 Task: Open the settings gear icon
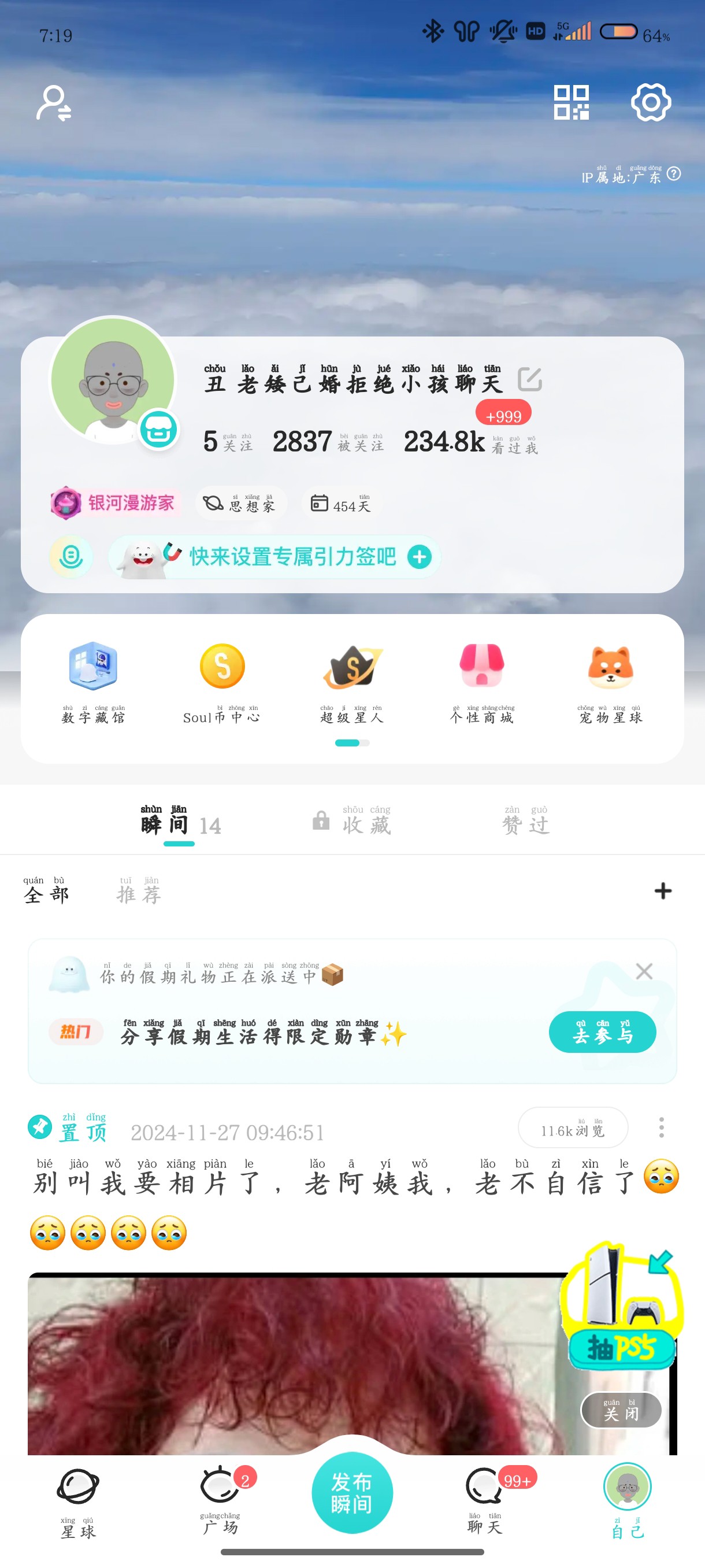pos(650,102)
